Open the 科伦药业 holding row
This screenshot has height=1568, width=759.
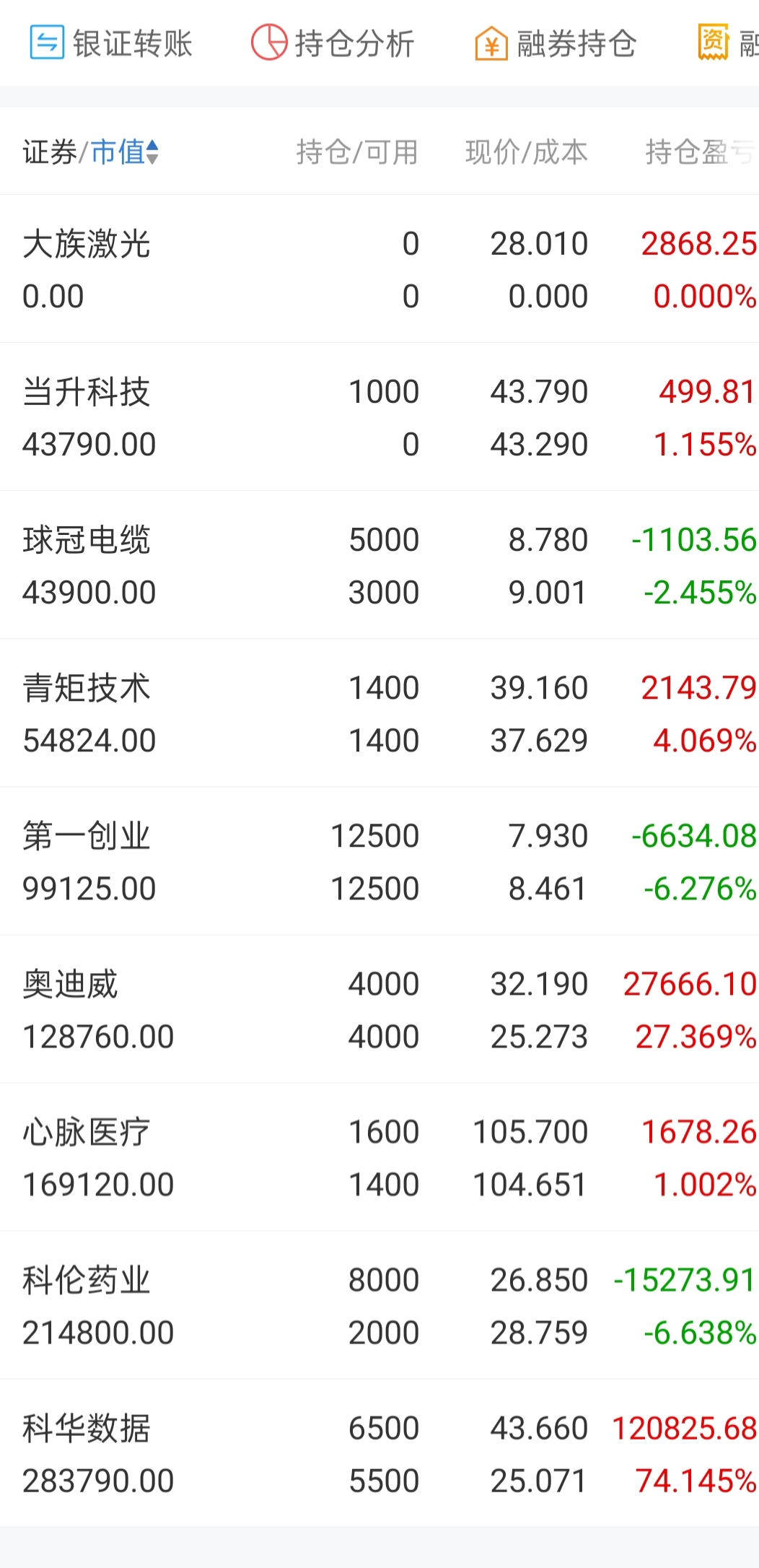point(379,1305)
